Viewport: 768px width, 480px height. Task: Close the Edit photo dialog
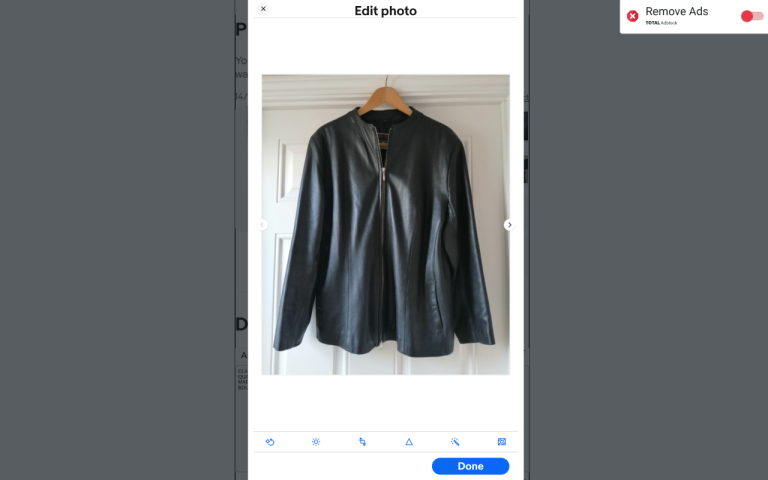point(263,9)
